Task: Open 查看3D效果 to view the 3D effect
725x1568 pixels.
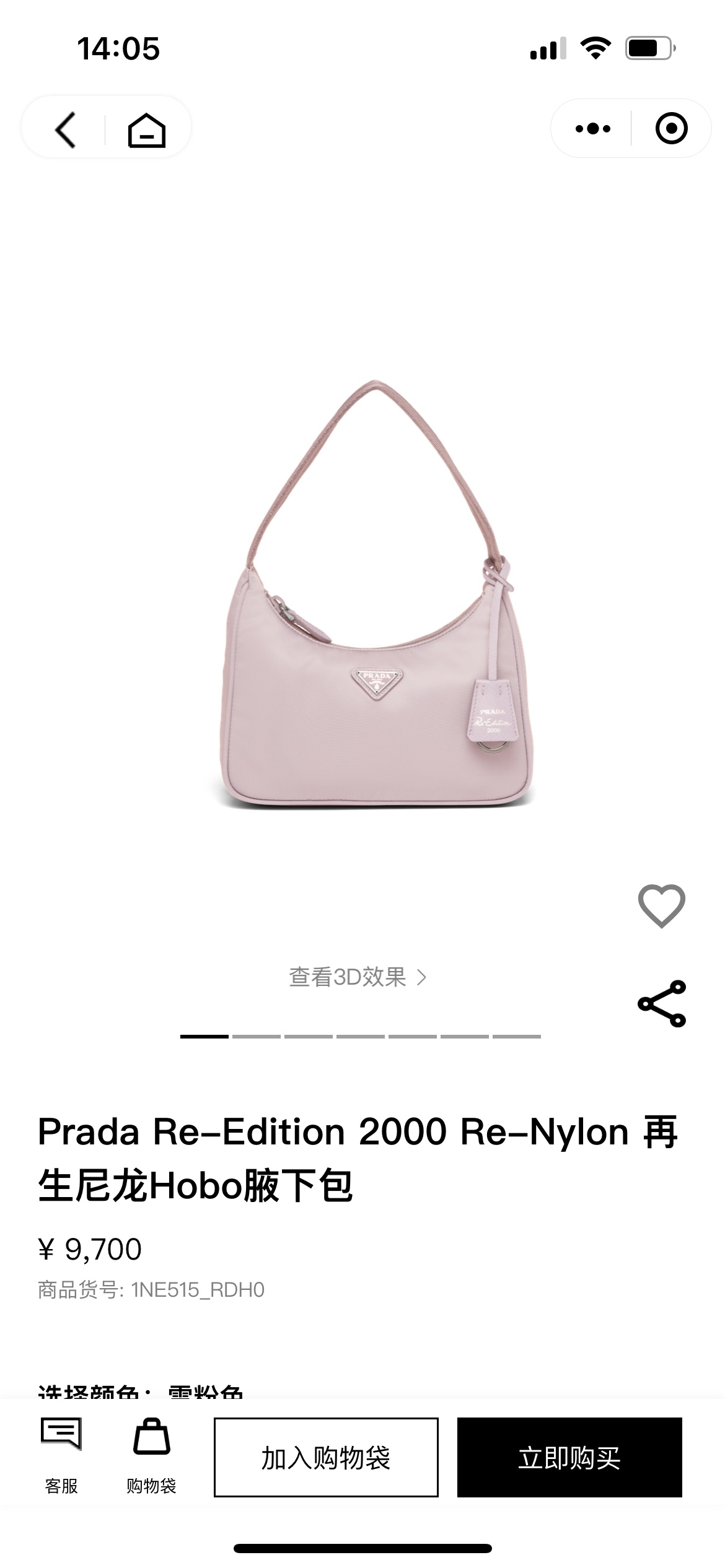Action: pyautogui.click(x=358, y=977)
